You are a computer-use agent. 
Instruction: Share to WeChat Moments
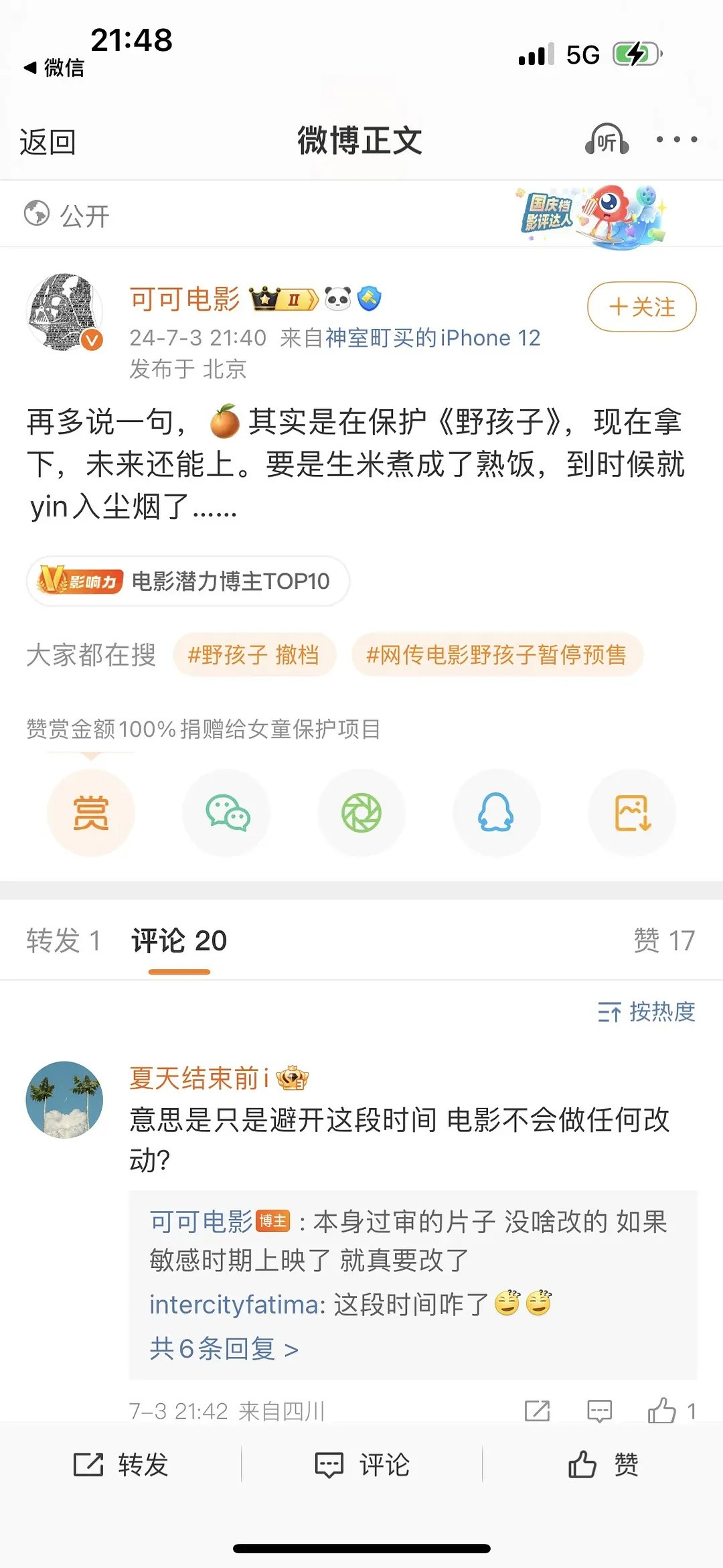(361, 812)
